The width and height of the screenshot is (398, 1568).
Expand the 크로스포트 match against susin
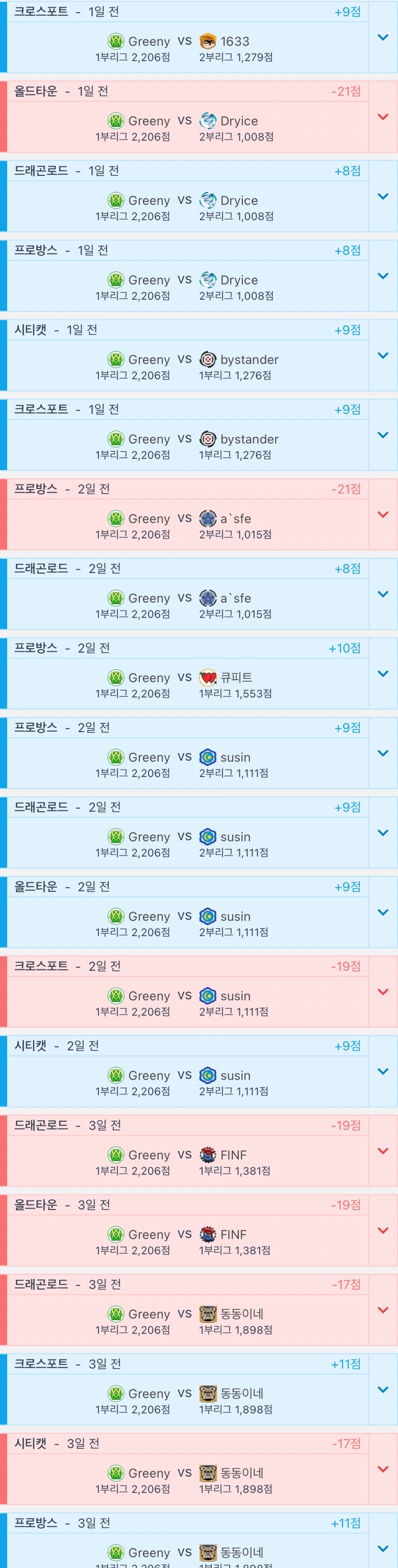click(383, 992)
